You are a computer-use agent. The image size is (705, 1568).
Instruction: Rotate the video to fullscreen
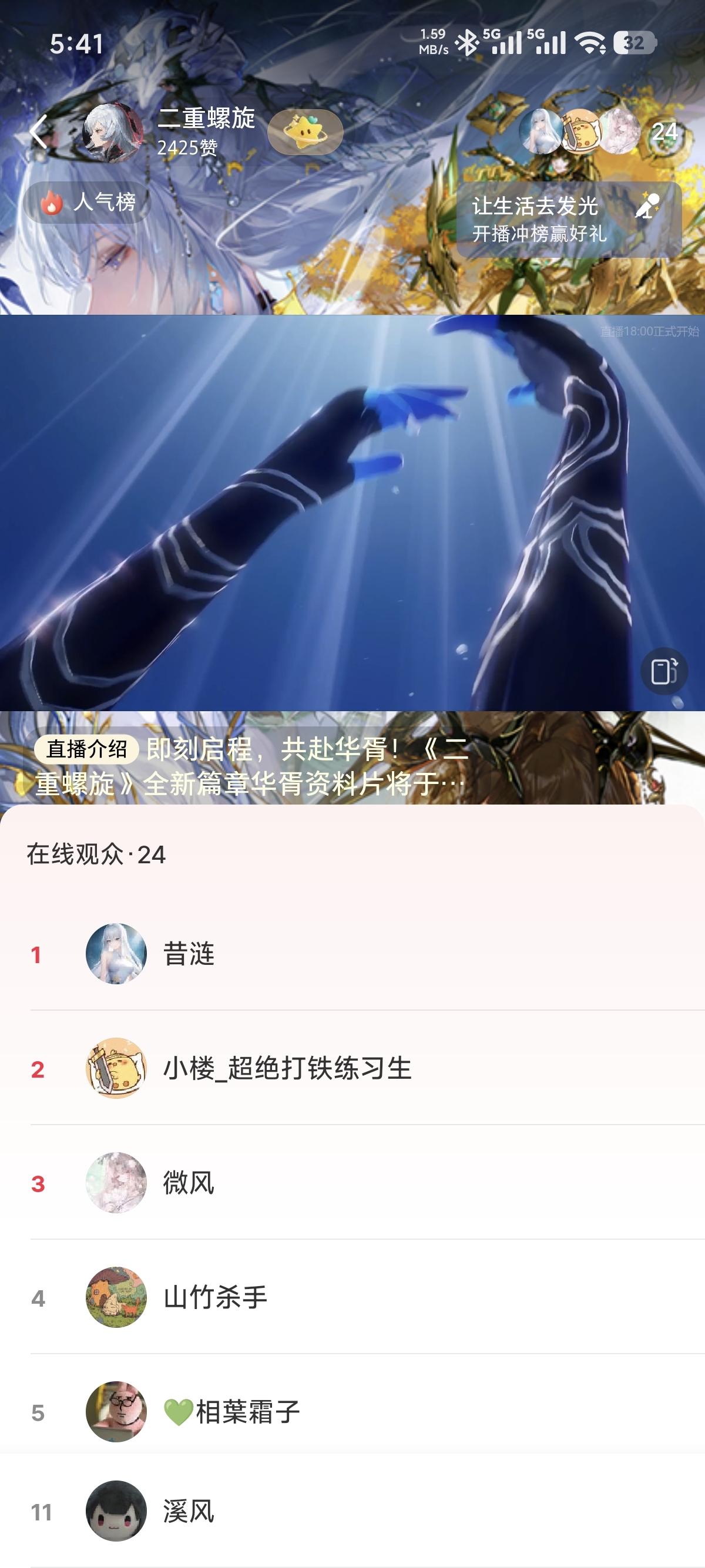664,671
